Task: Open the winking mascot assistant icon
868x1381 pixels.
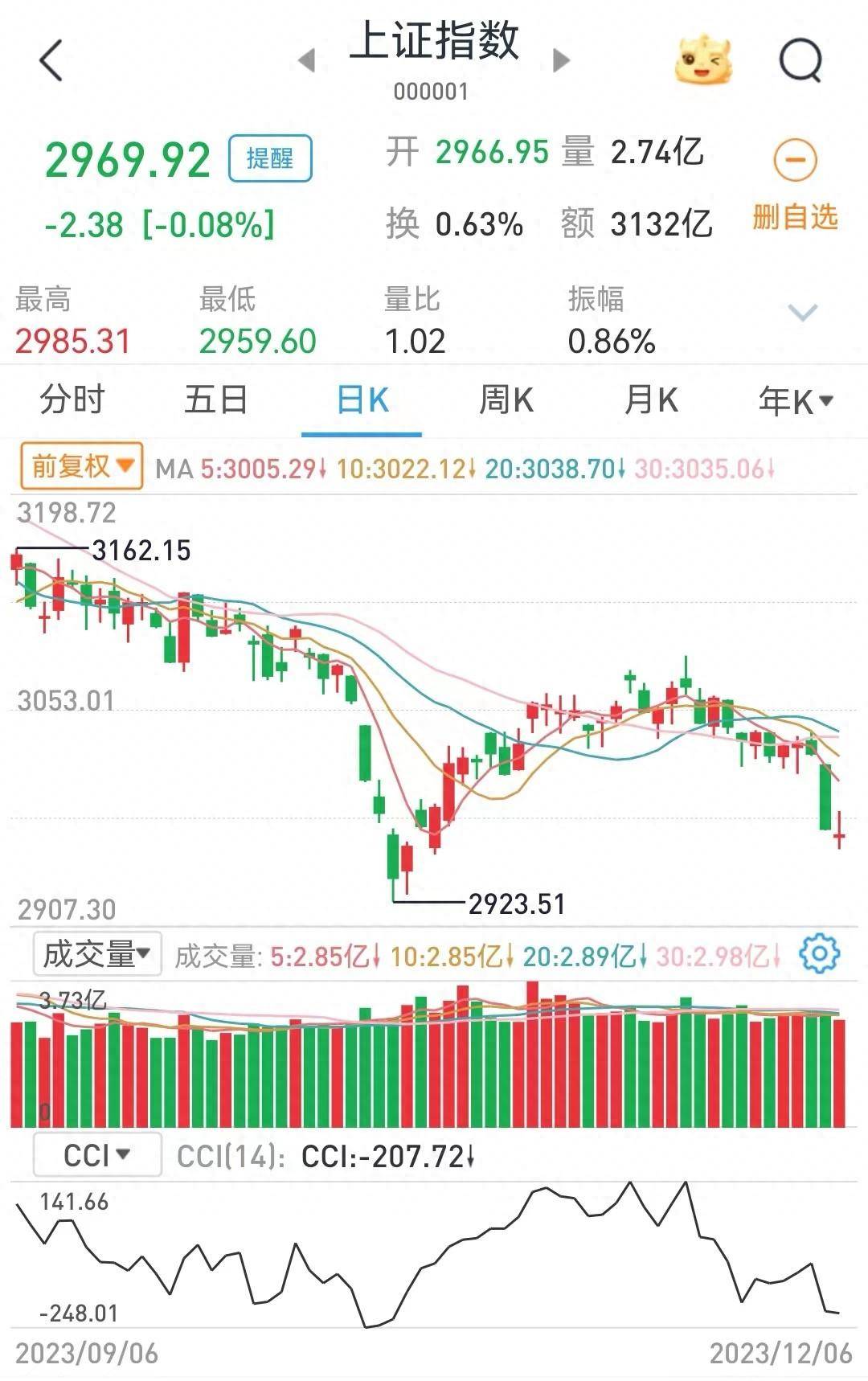Action: 703,60
